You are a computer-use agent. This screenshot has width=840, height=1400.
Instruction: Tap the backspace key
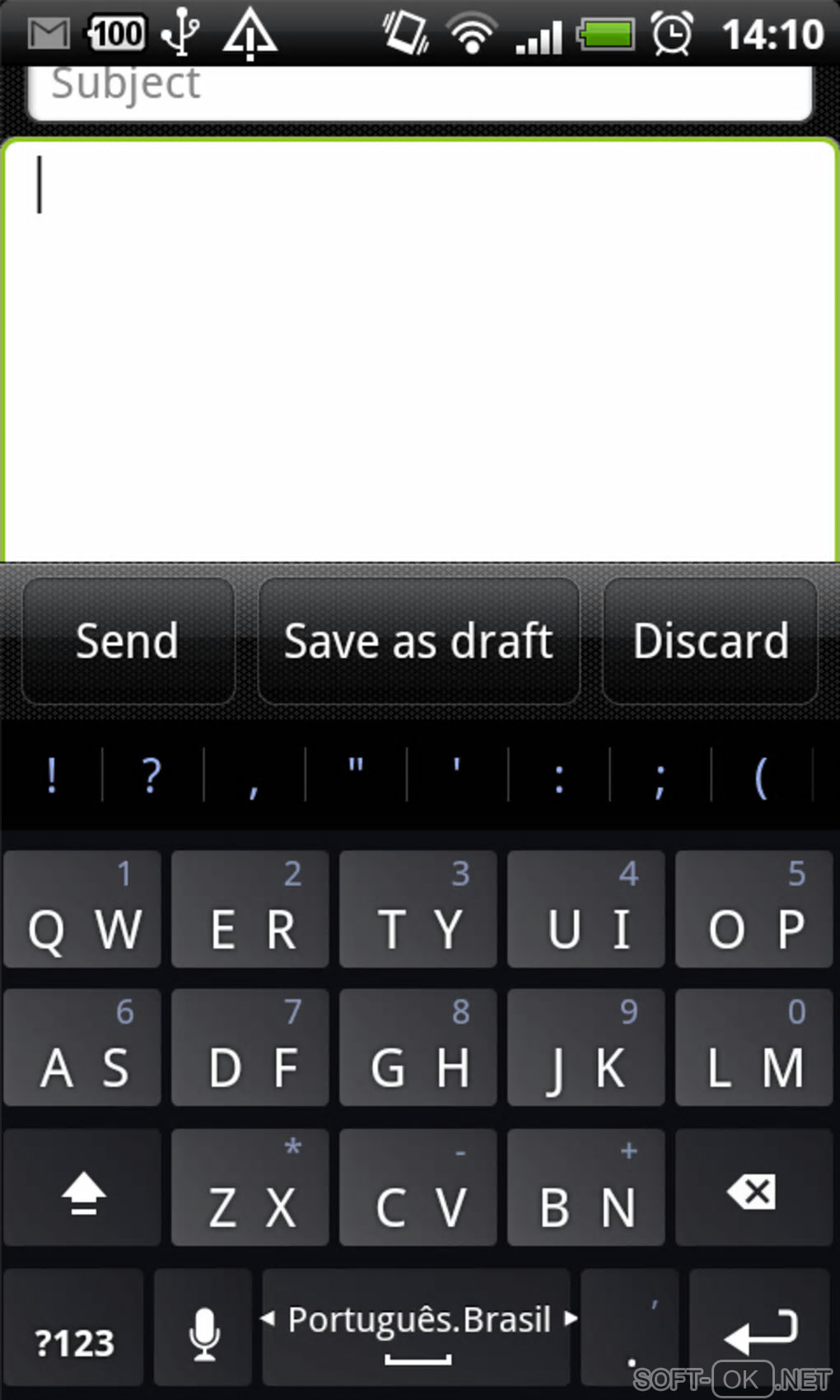[x=753, y=1188]
